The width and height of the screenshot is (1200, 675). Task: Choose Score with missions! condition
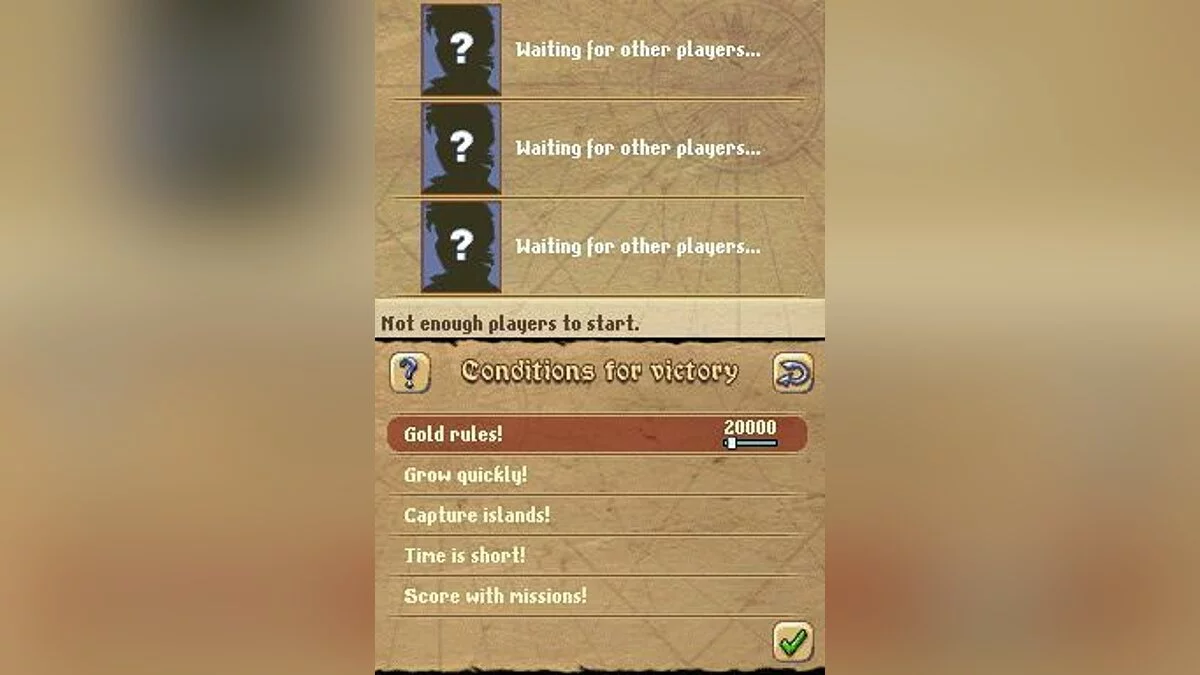[495, 596]
